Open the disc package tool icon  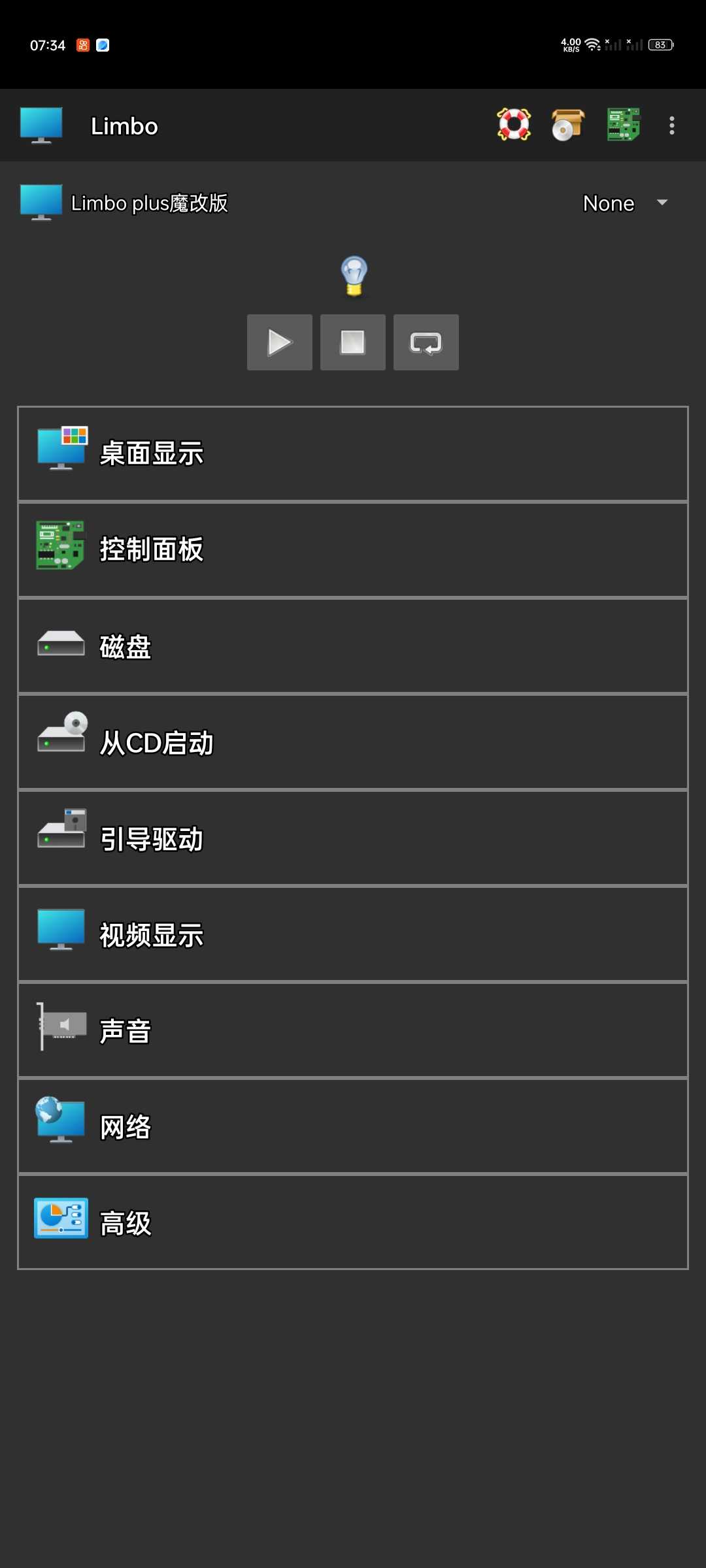(x=567, y=125)
